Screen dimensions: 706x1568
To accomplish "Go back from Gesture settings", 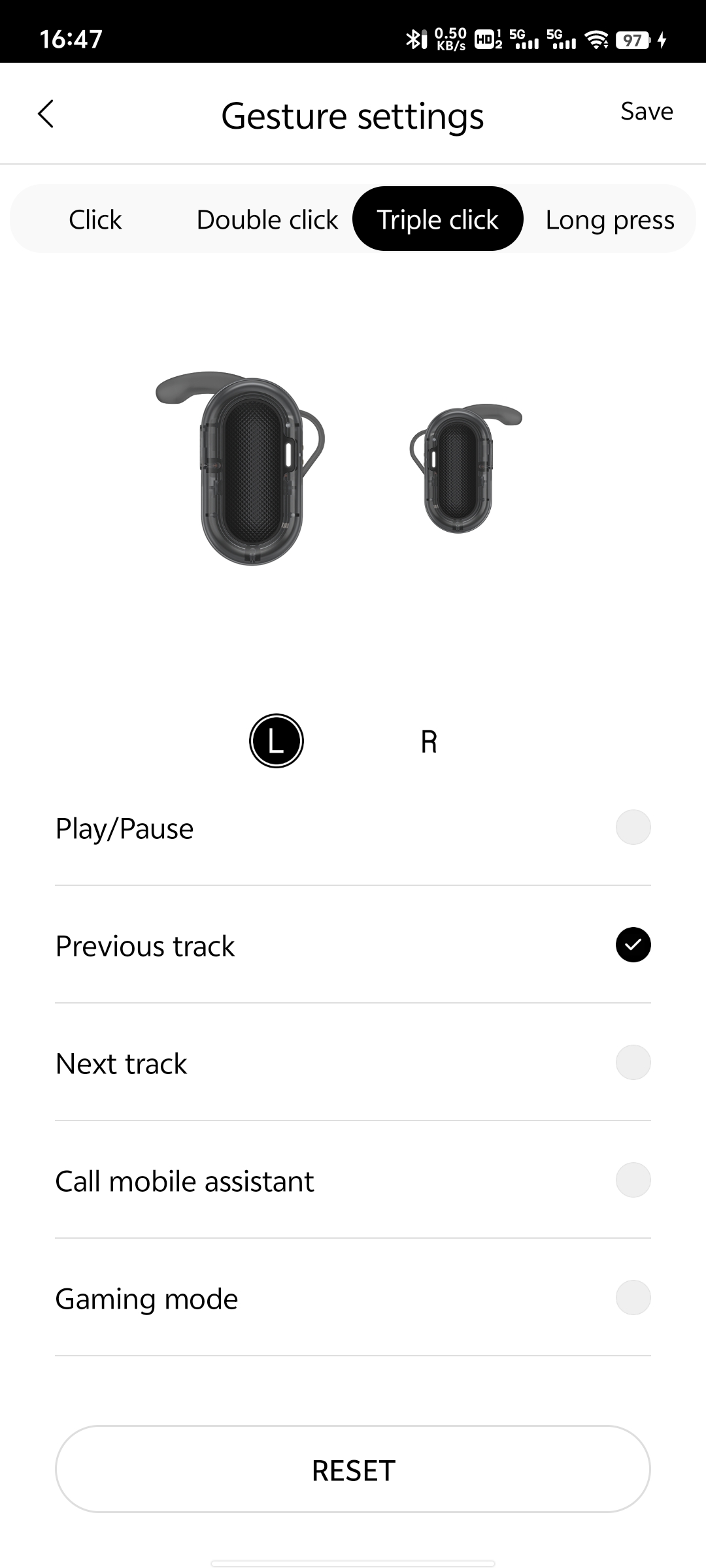I will (46, 114).
